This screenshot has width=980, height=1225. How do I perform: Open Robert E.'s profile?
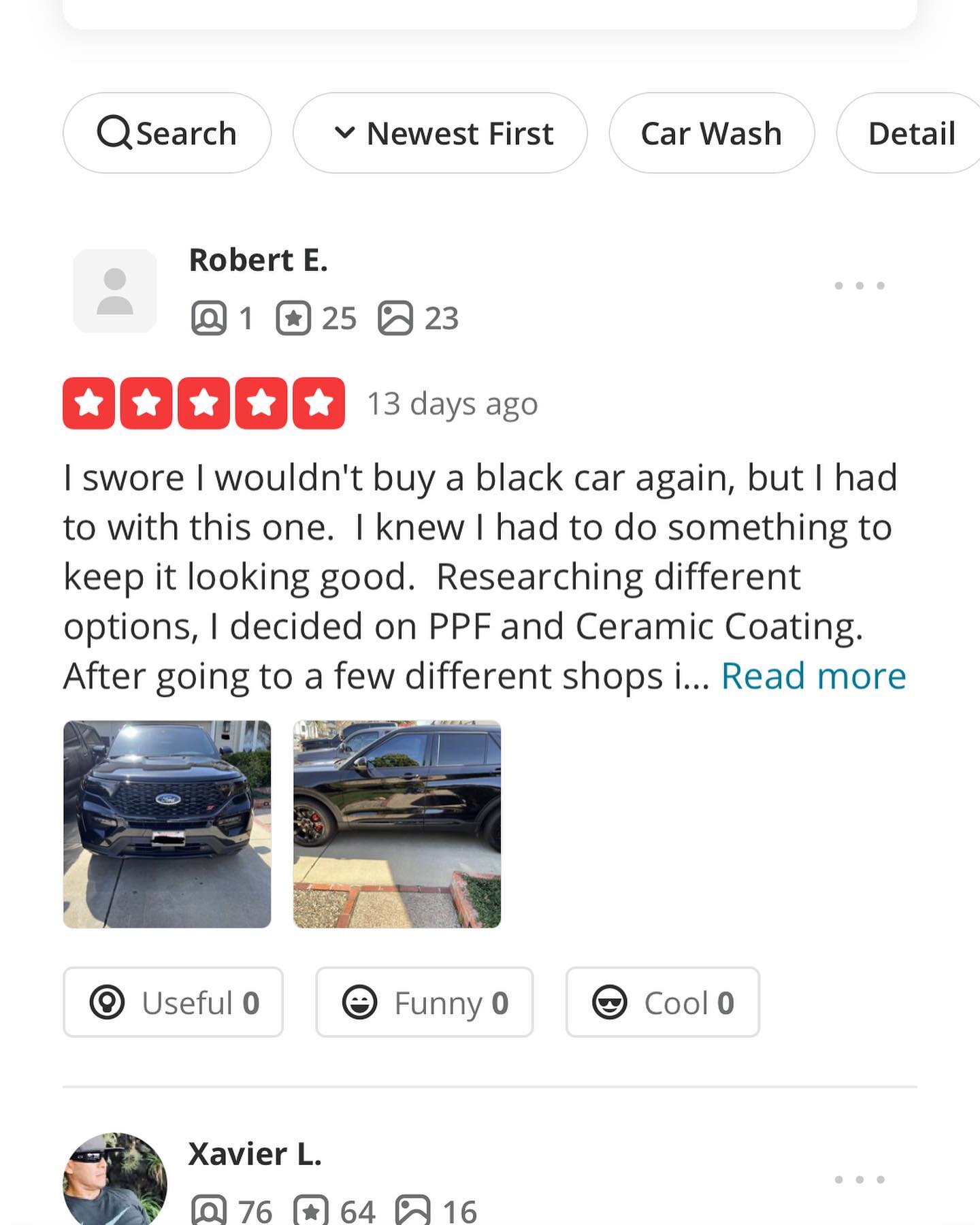pos(258,260)
